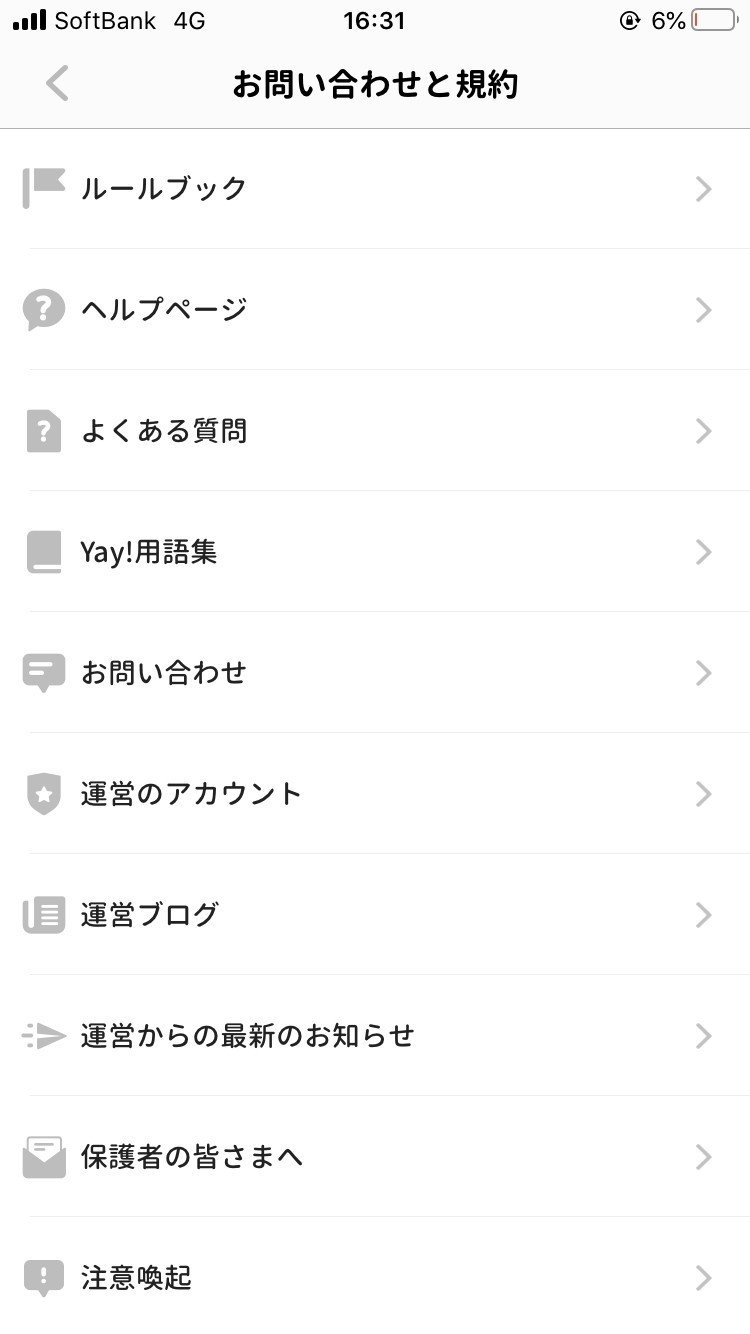Click the 運営のアカウント shield icon
750x1334 pixels.
(42, 794)
